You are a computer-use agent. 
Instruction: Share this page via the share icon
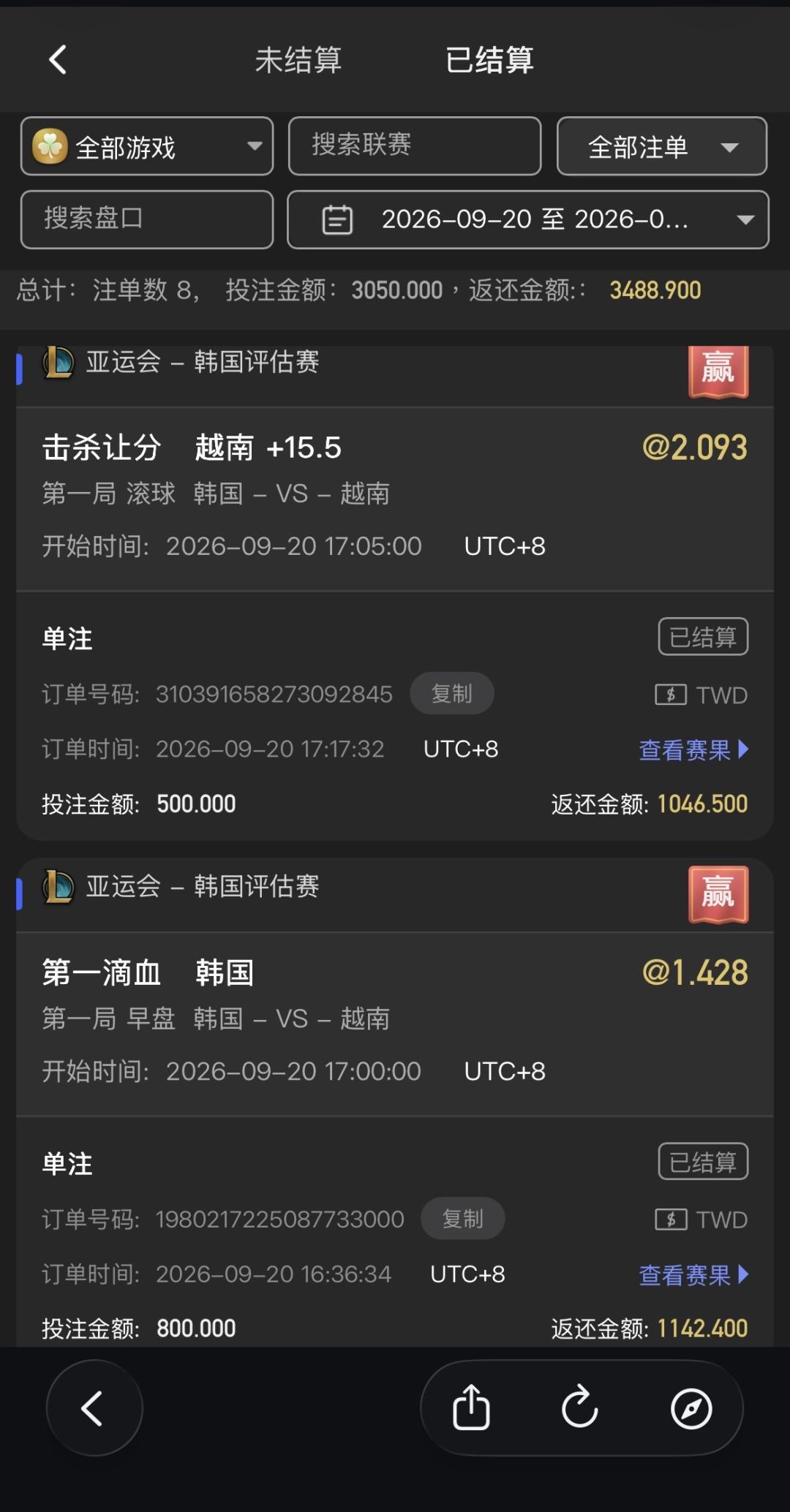(x=470, y=1407)
